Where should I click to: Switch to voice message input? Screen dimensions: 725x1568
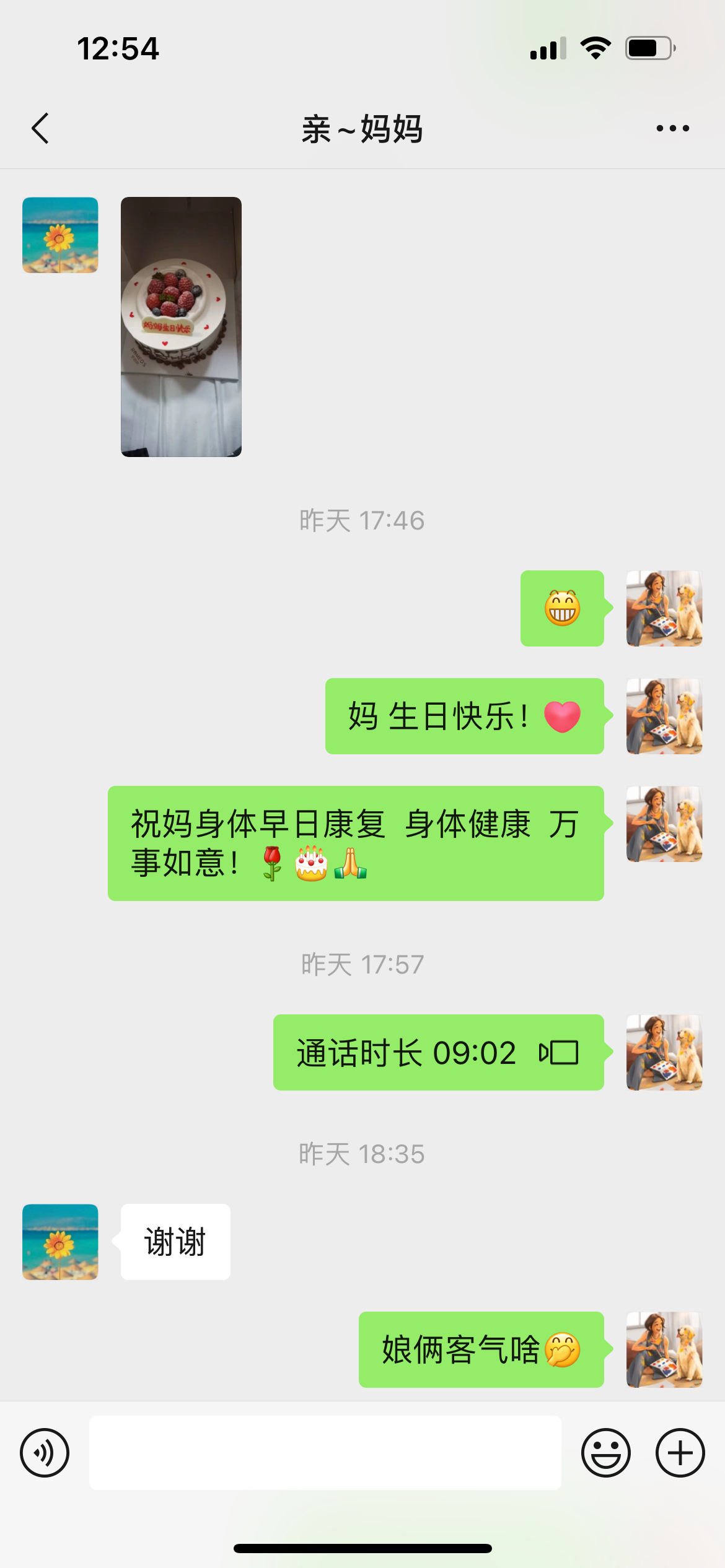[x=45, y=1453]
